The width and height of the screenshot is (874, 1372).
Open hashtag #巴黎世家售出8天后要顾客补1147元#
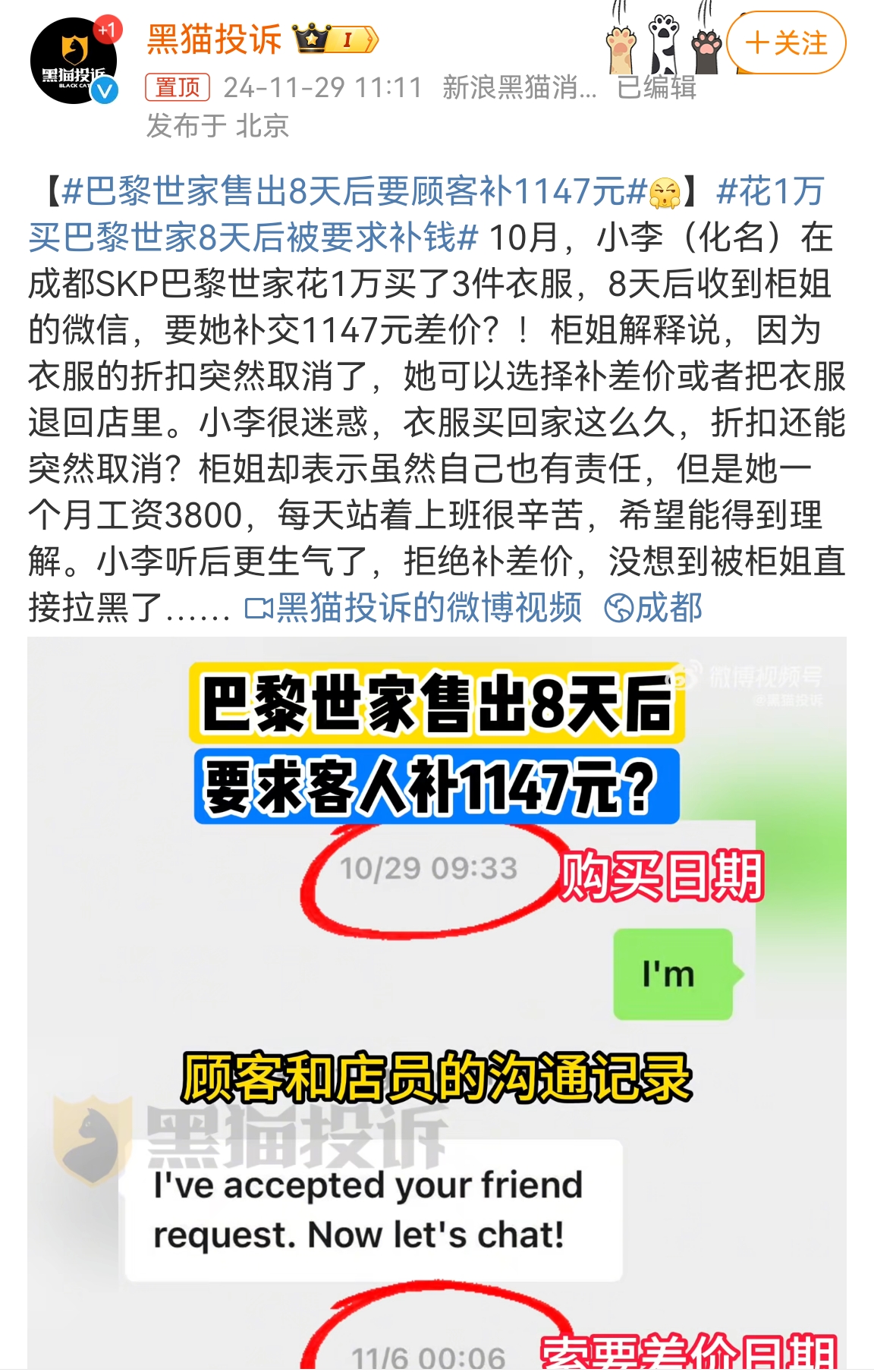(354, 191)
